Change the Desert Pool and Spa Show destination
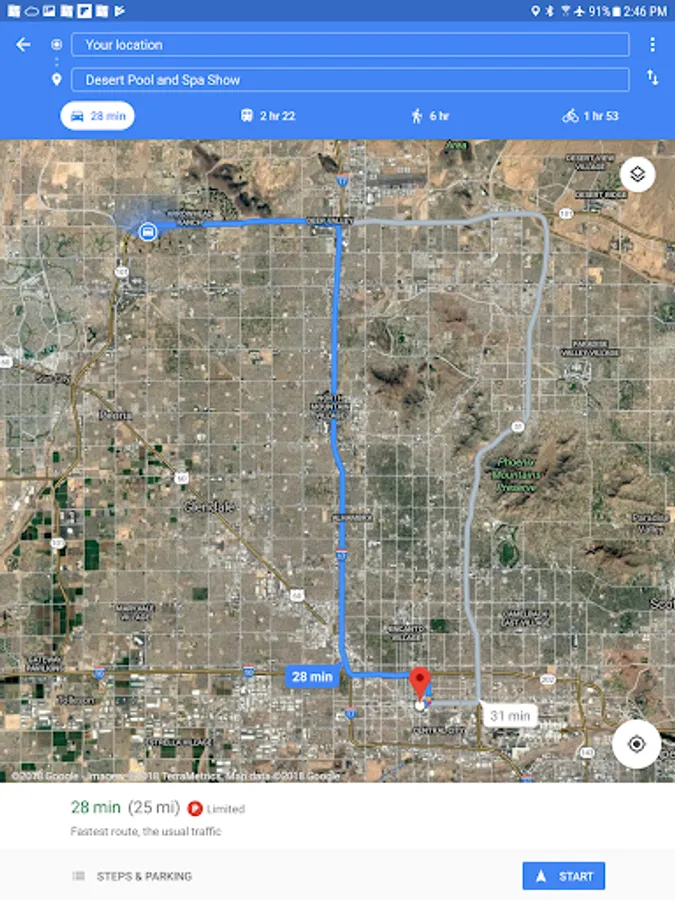This screenshot has width=675, height=900. tap(350, 80)
